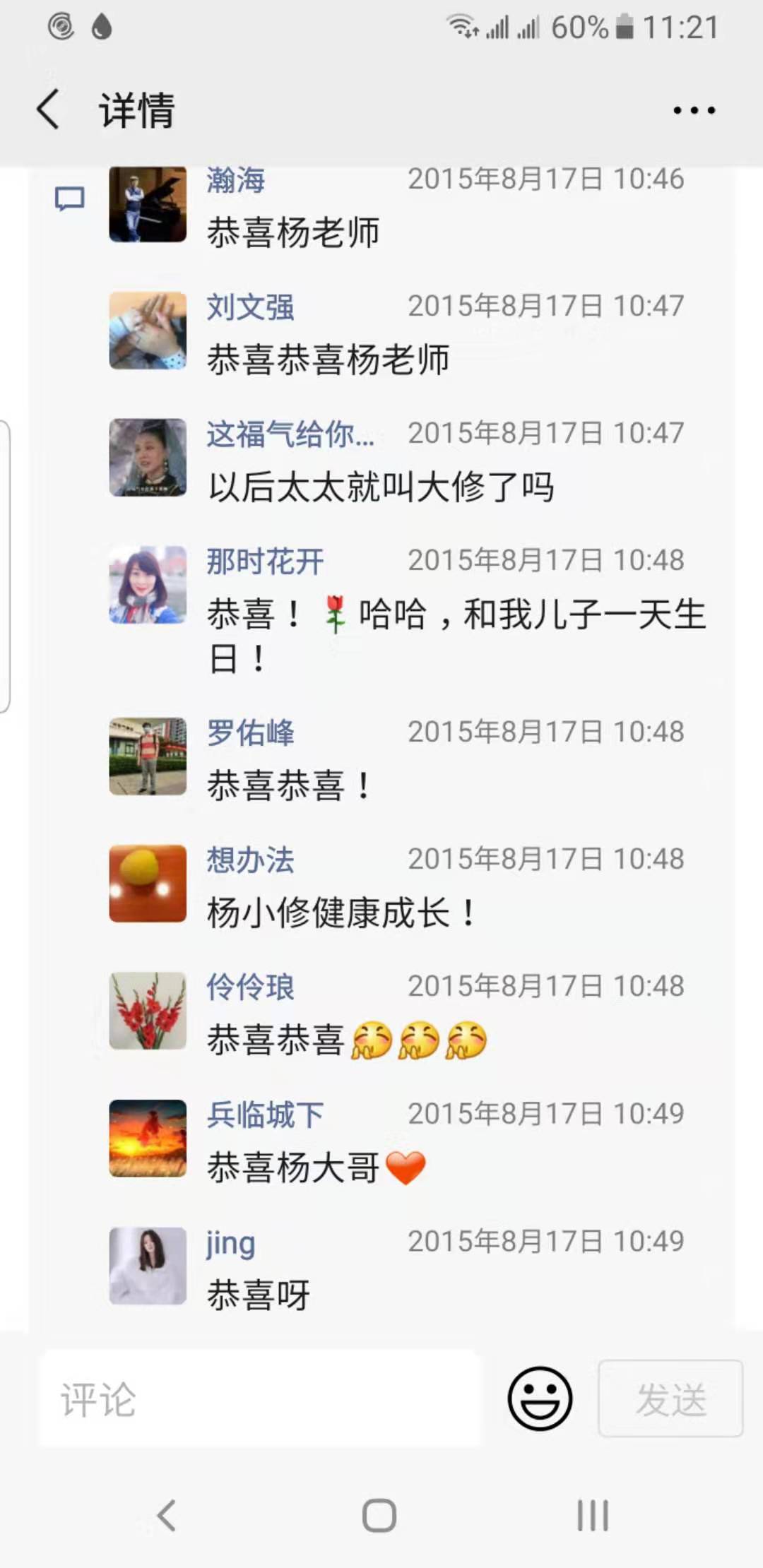The height and width of the screenshot is (1568, 763).
Task: Open 伶伶琅's avatar picture
Action: point(148,1011)
